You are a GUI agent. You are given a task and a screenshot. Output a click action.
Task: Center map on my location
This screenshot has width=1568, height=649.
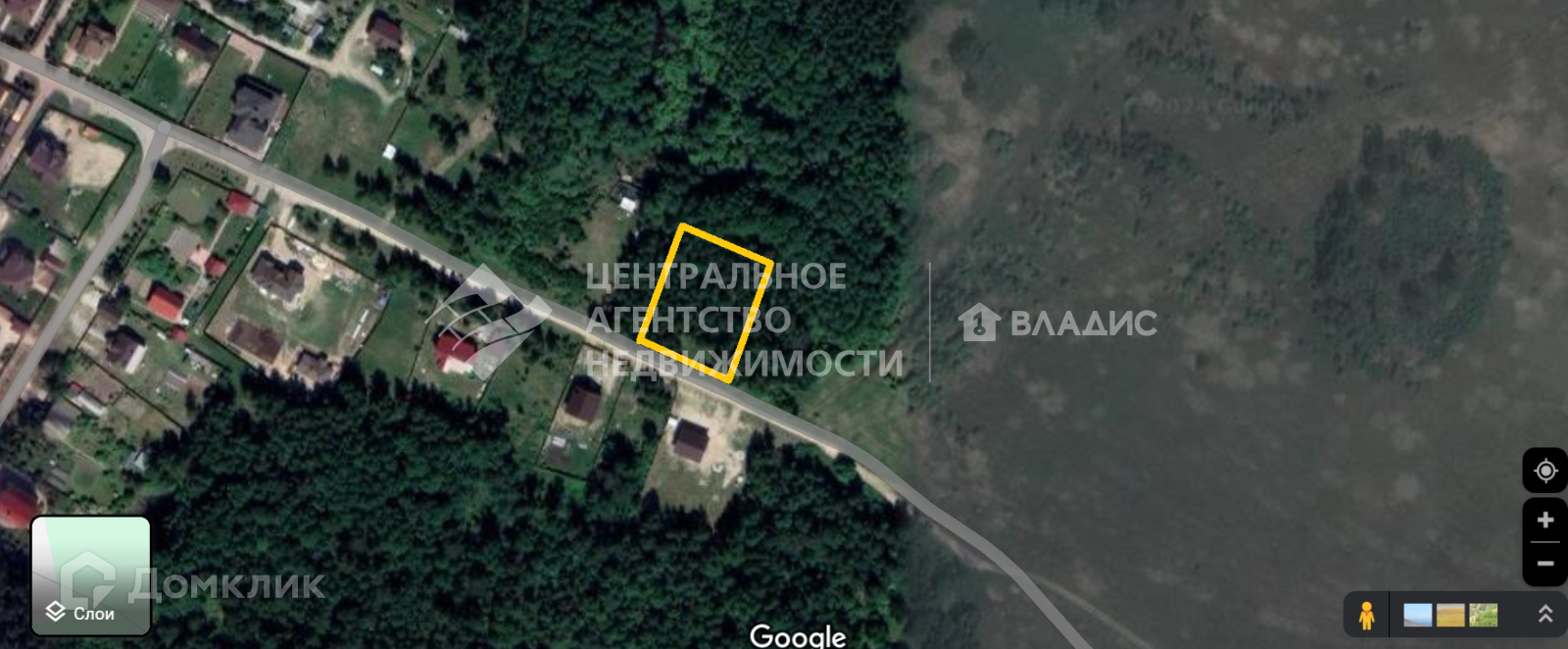pos(1544,472)
